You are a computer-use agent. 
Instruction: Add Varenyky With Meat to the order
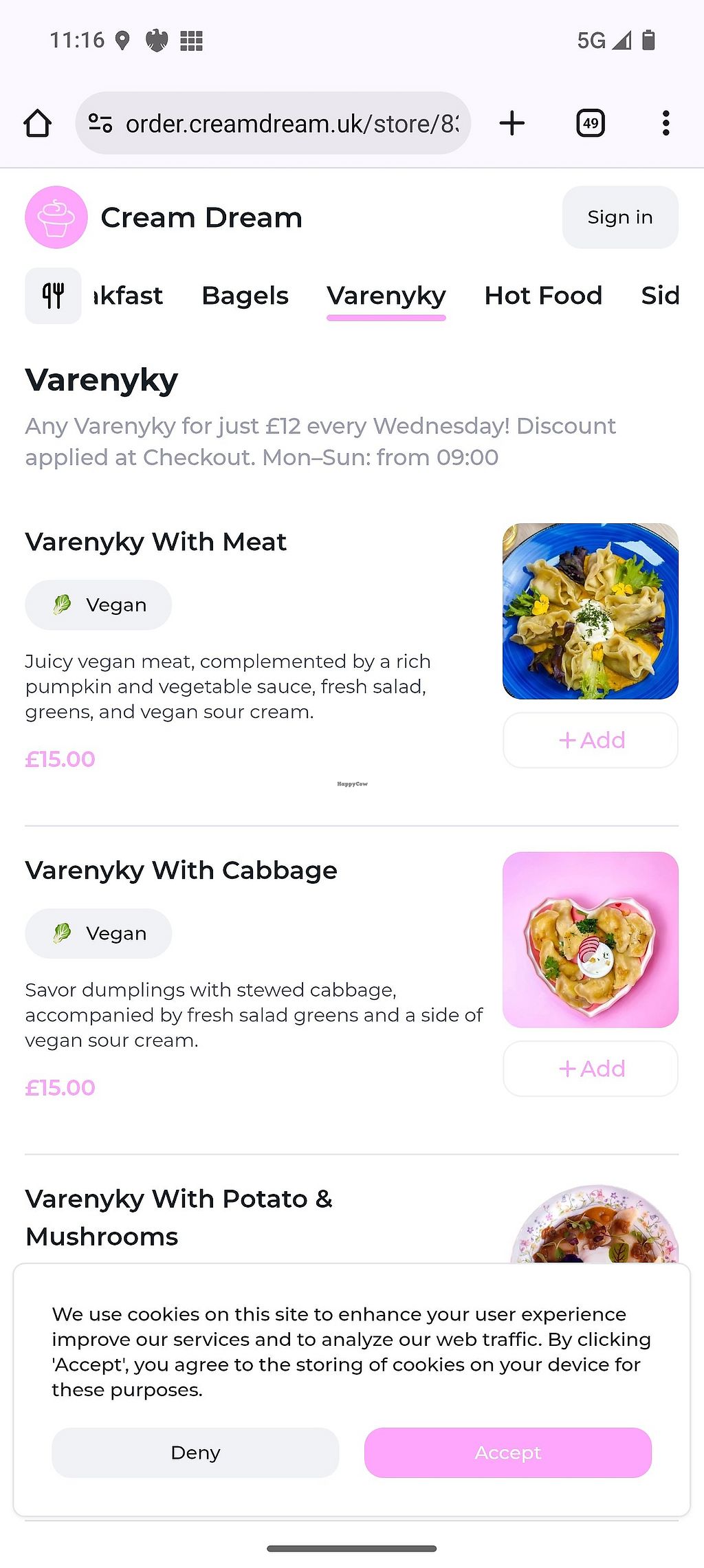pyautogui.click(x=590, y=740)
